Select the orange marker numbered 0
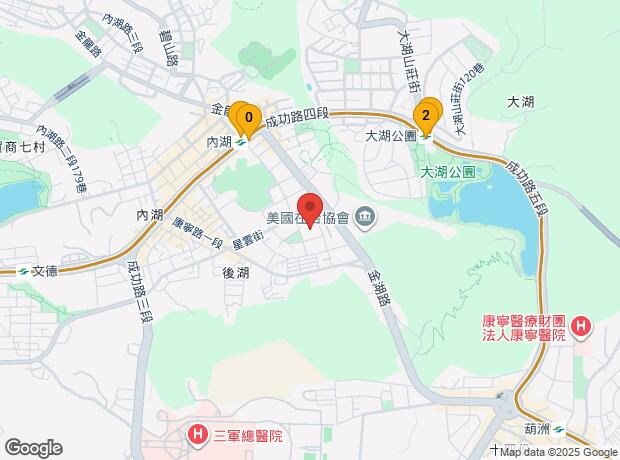 click(x=248, y=117)
